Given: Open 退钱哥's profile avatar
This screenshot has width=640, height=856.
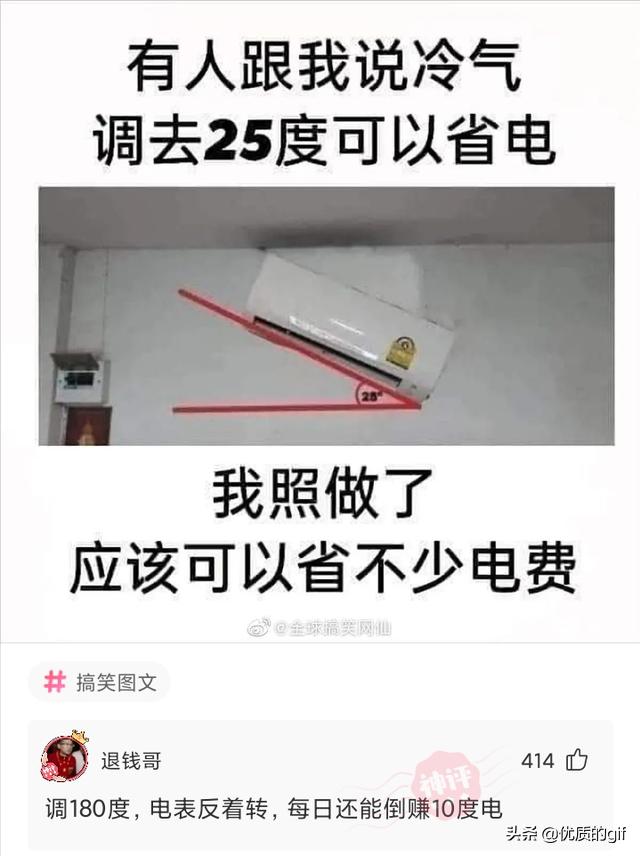Looking at the screenshot, I should [65, 758].
